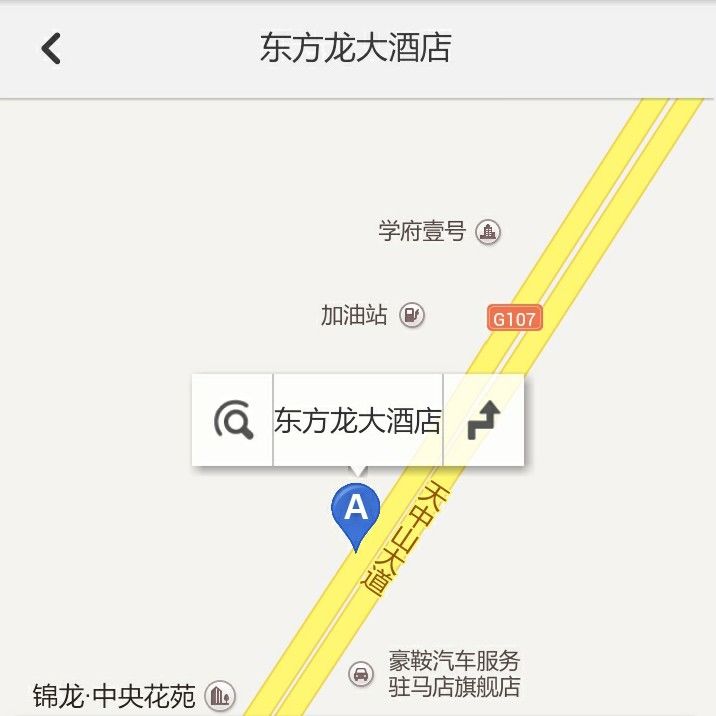The image size is (716, 716).
Task: Get directions using the route arrow icon
Action: pyautogui.click(x=484, y=420)
